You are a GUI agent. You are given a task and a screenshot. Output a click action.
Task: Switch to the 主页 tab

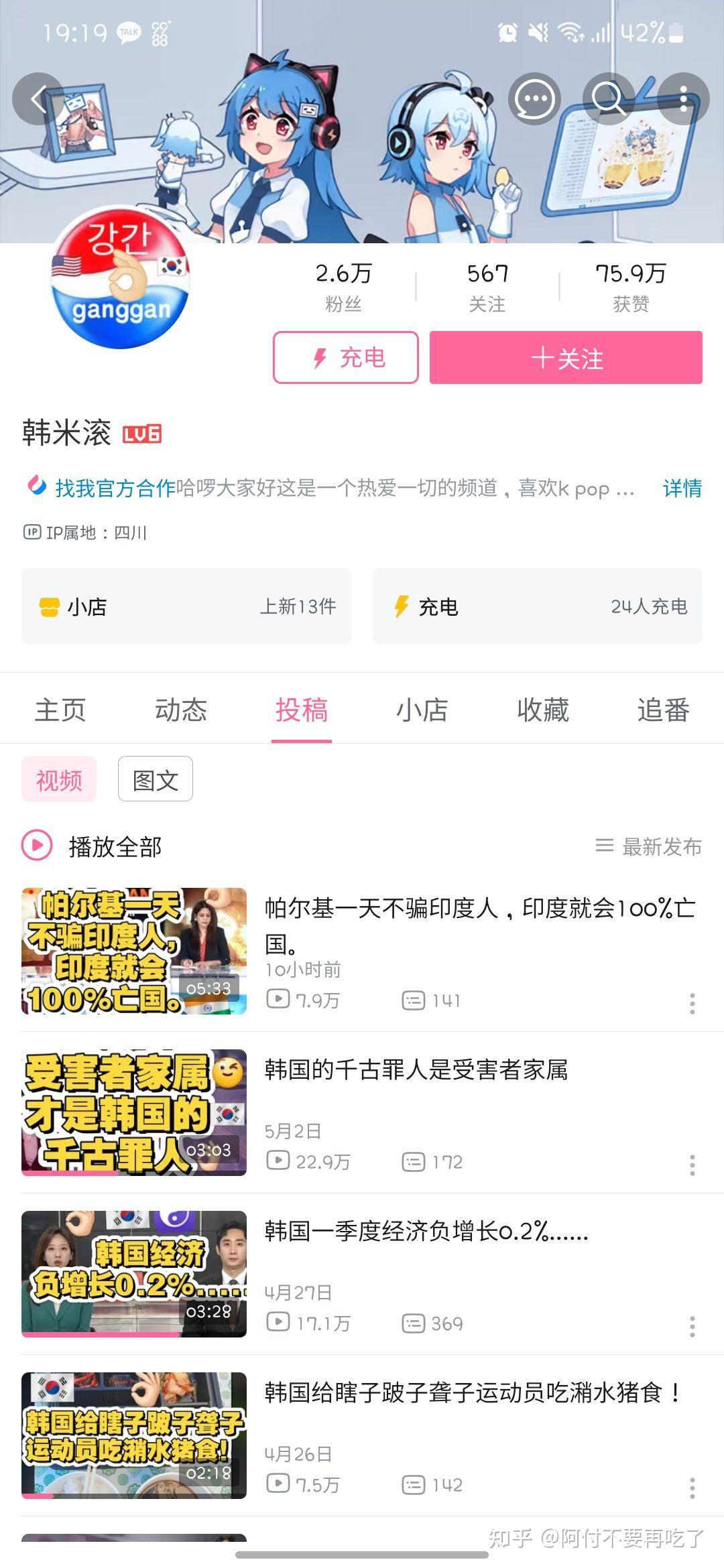click(x=60, y=710)
